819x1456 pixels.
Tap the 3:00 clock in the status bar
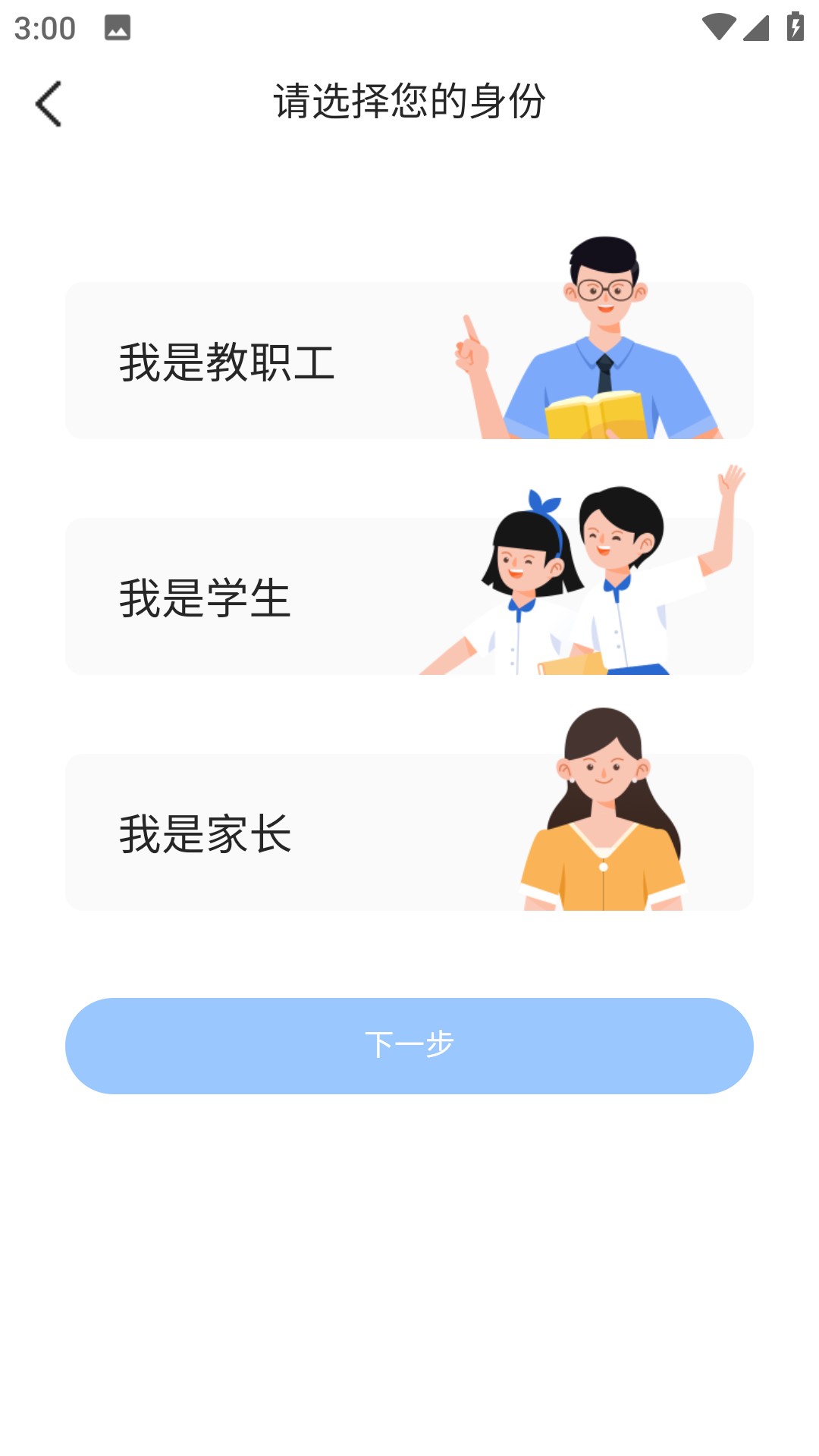(45, 30)
